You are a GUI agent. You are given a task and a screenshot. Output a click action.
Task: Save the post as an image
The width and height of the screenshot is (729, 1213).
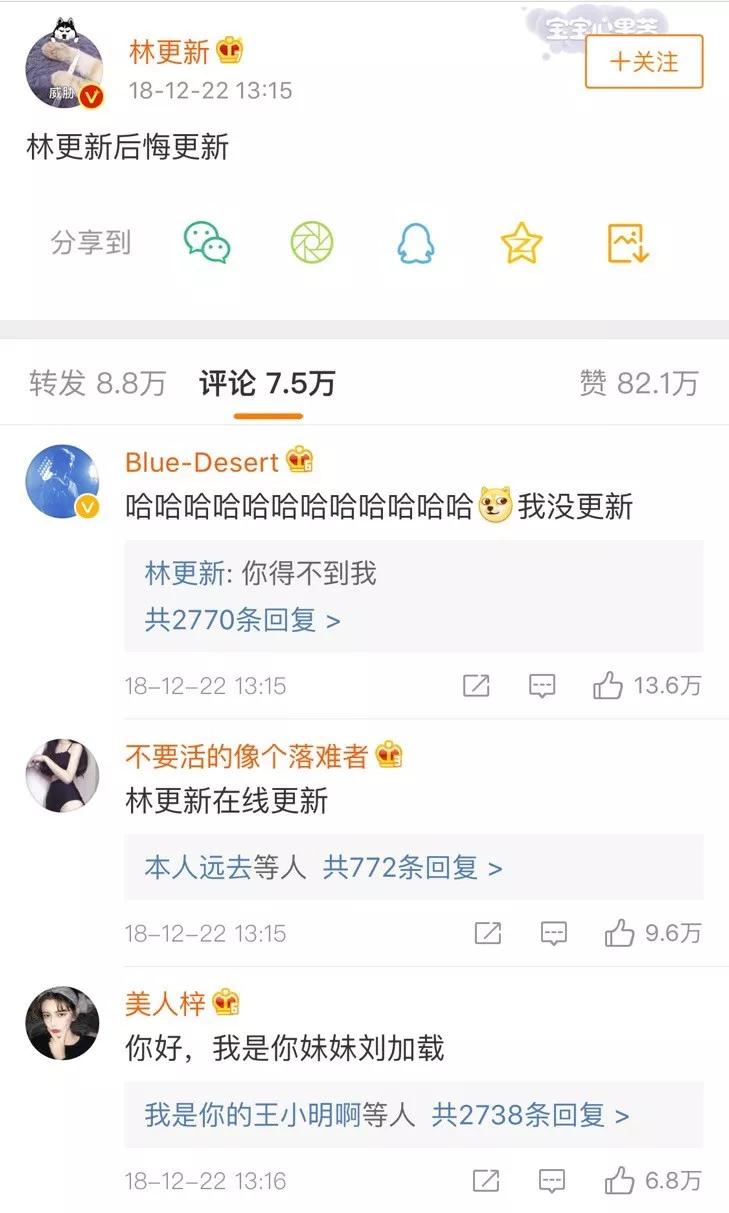pos(626,243)
